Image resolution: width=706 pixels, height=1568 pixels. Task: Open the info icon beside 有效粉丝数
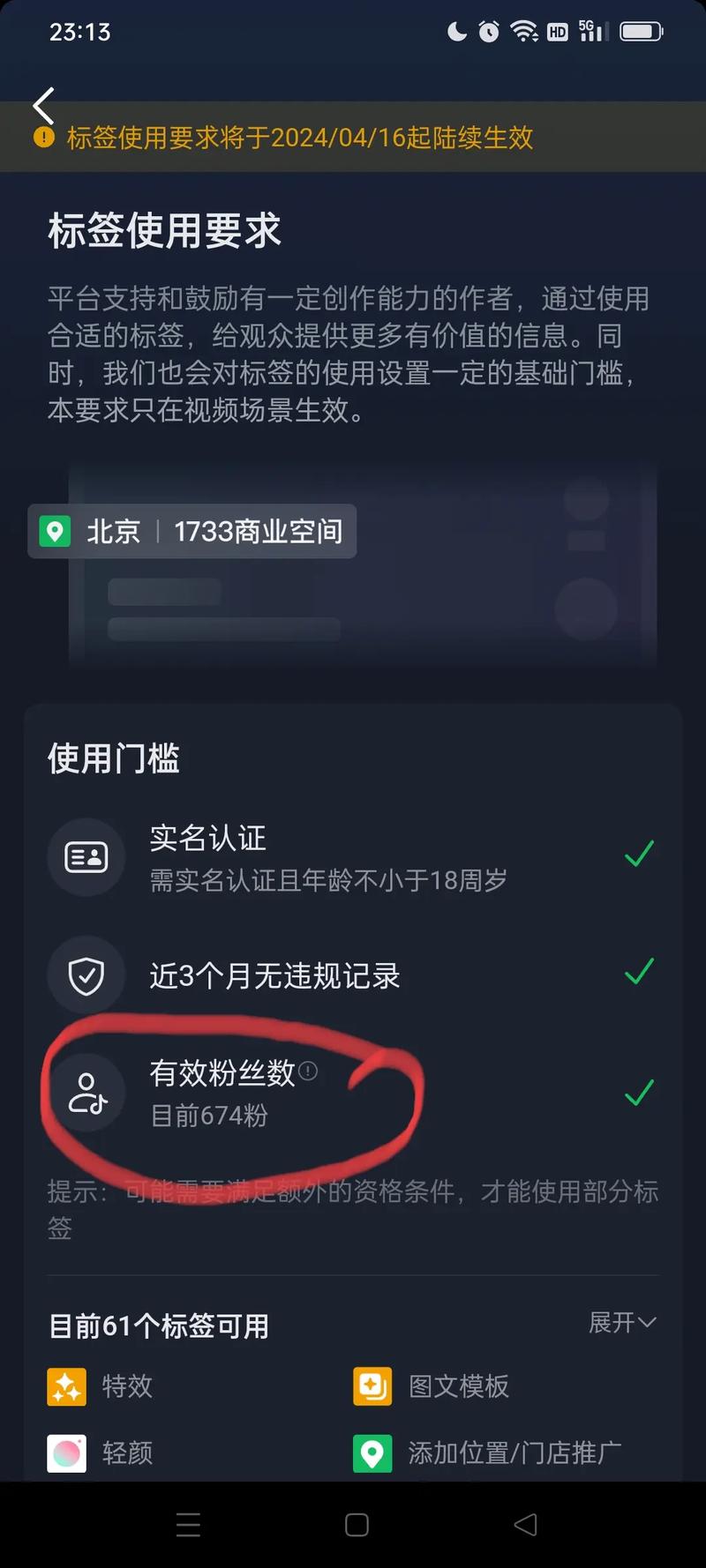click(308, 1071)
